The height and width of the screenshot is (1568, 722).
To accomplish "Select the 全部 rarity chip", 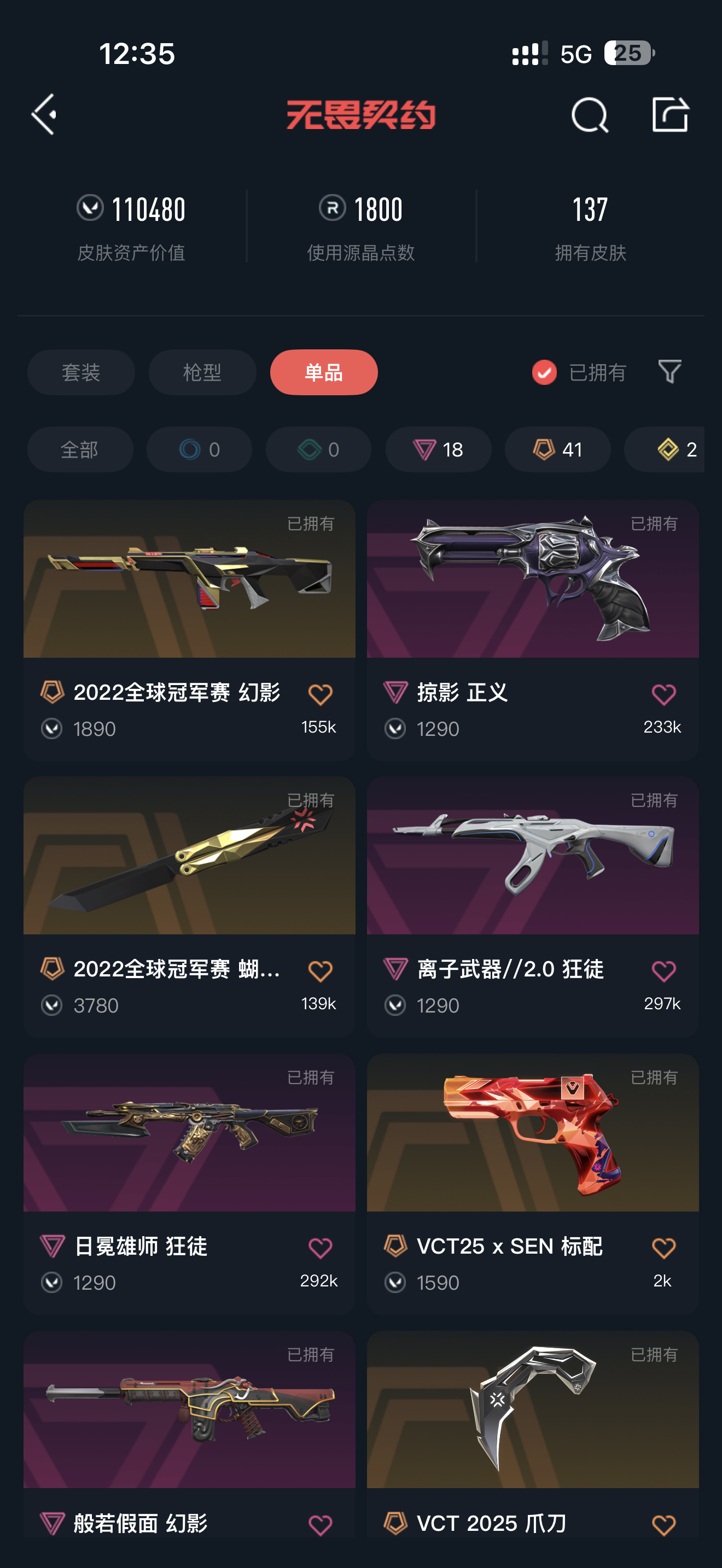I will click(80, 449).
